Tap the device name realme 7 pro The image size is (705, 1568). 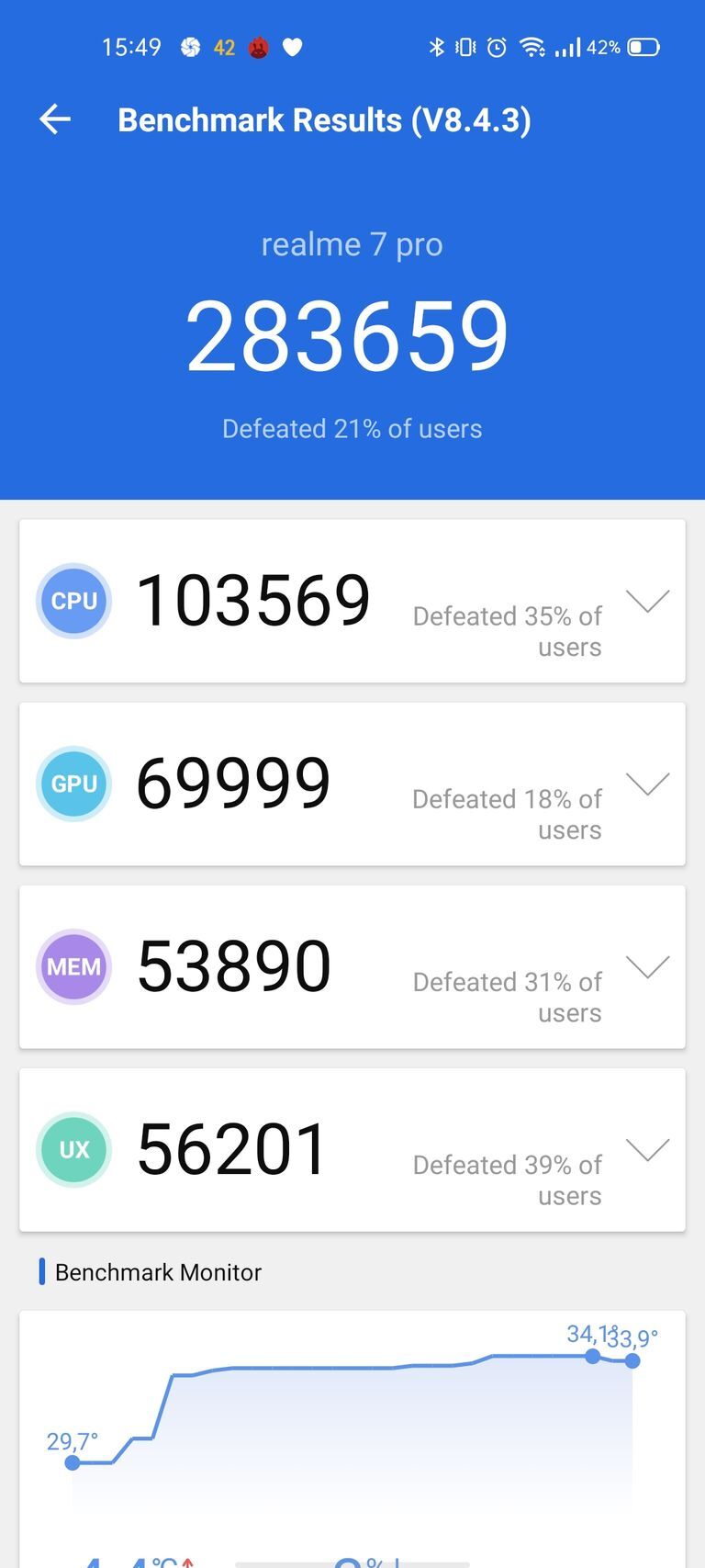(352, 244)
